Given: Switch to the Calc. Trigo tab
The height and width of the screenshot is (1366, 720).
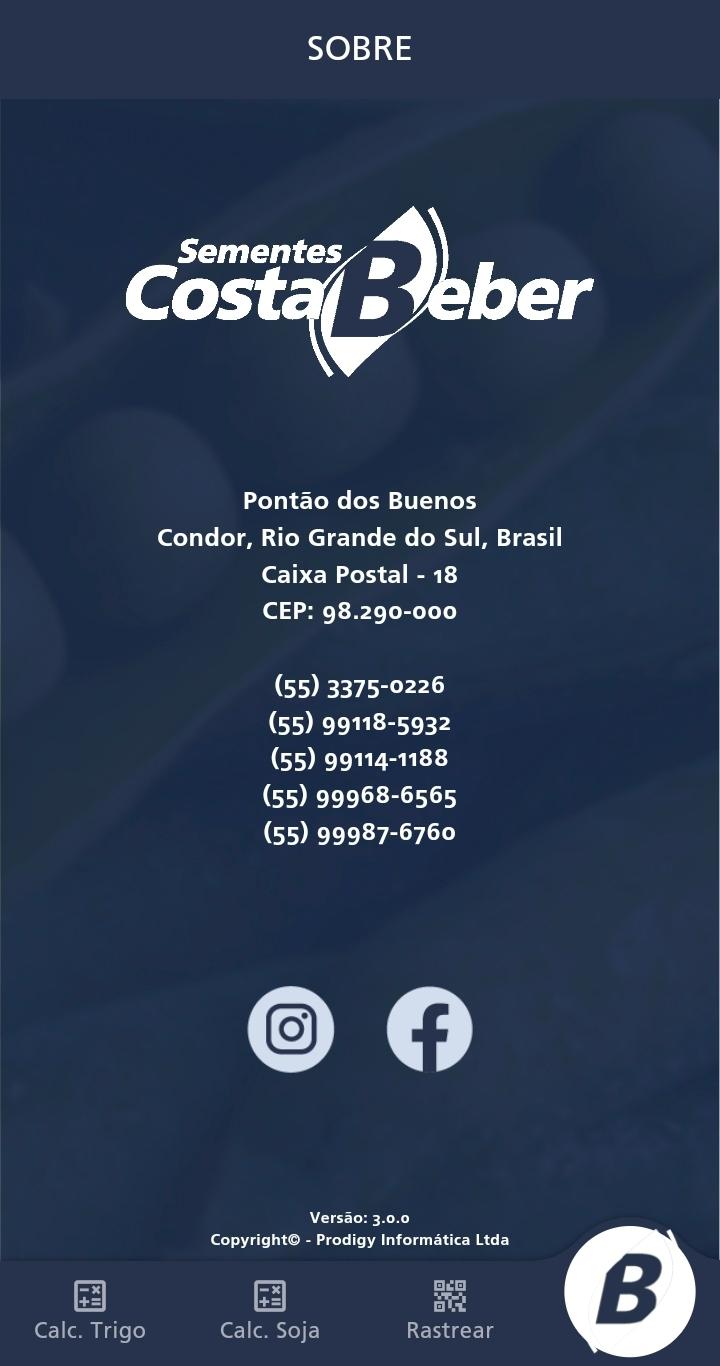Looking at the screenshot, I should (90, 1311).
